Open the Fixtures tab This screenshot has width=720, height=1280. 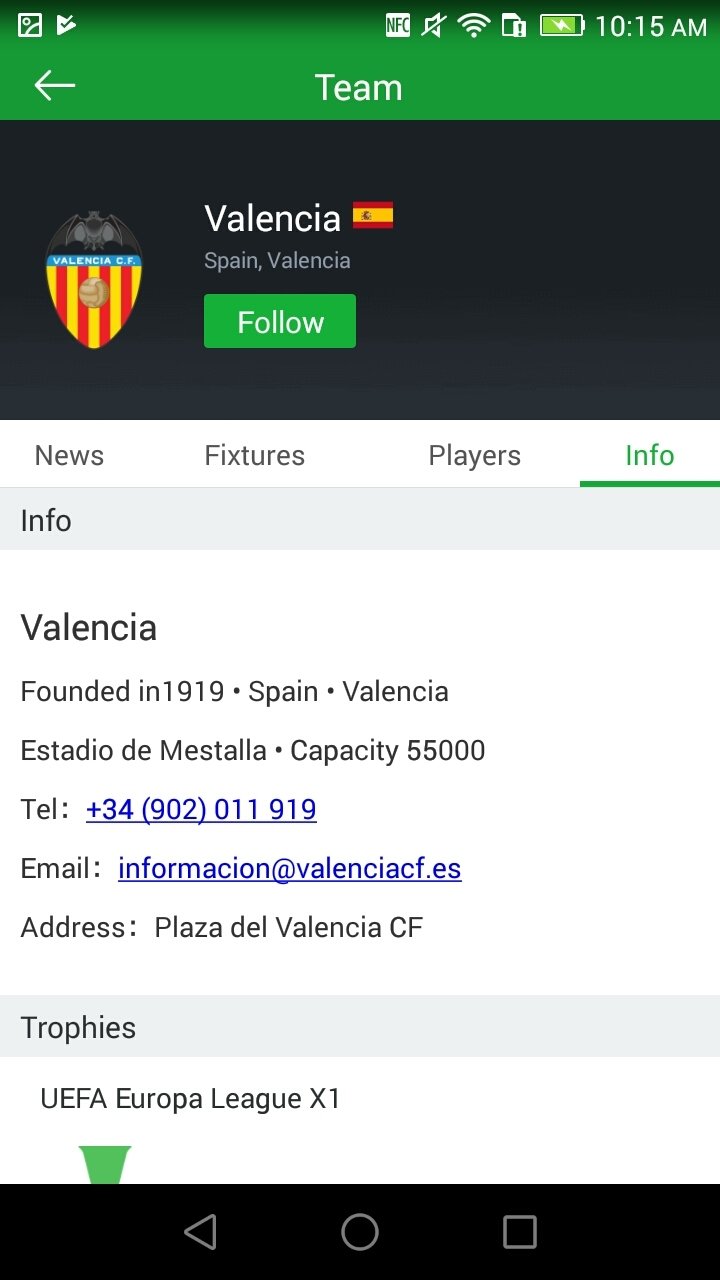[x=255, y=455]
